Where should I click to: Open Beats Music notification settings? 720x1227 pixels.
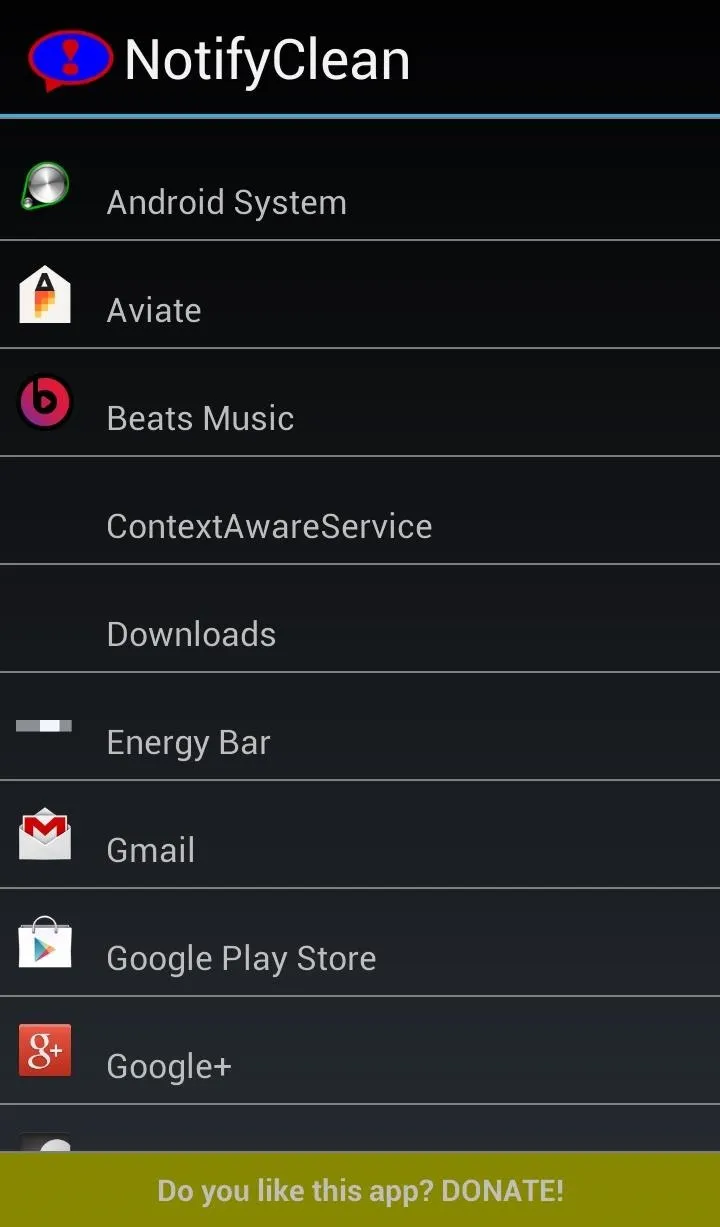point(360,403)
